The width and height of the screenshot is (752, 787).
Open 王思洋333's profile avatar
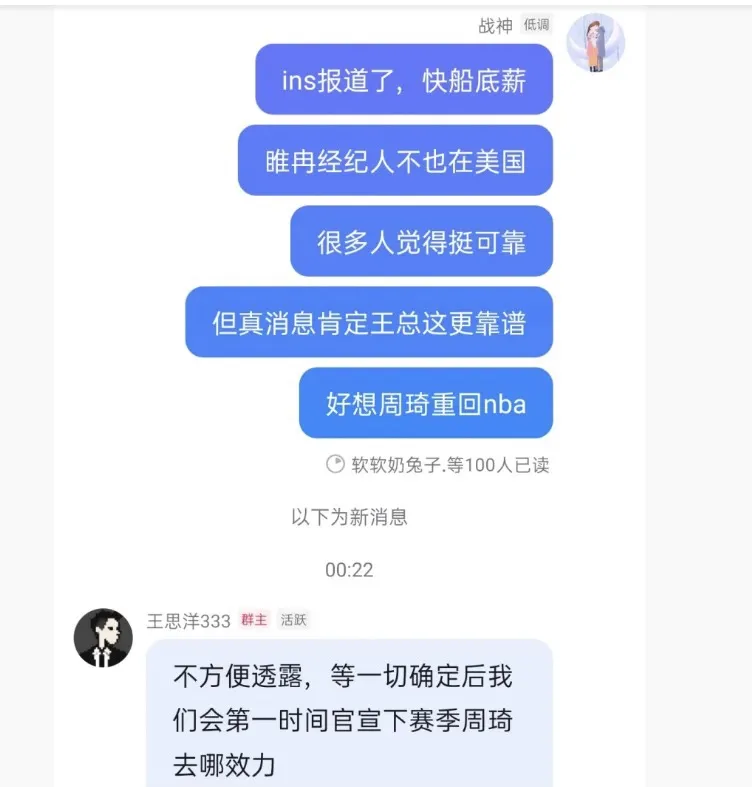pos(103,638)
